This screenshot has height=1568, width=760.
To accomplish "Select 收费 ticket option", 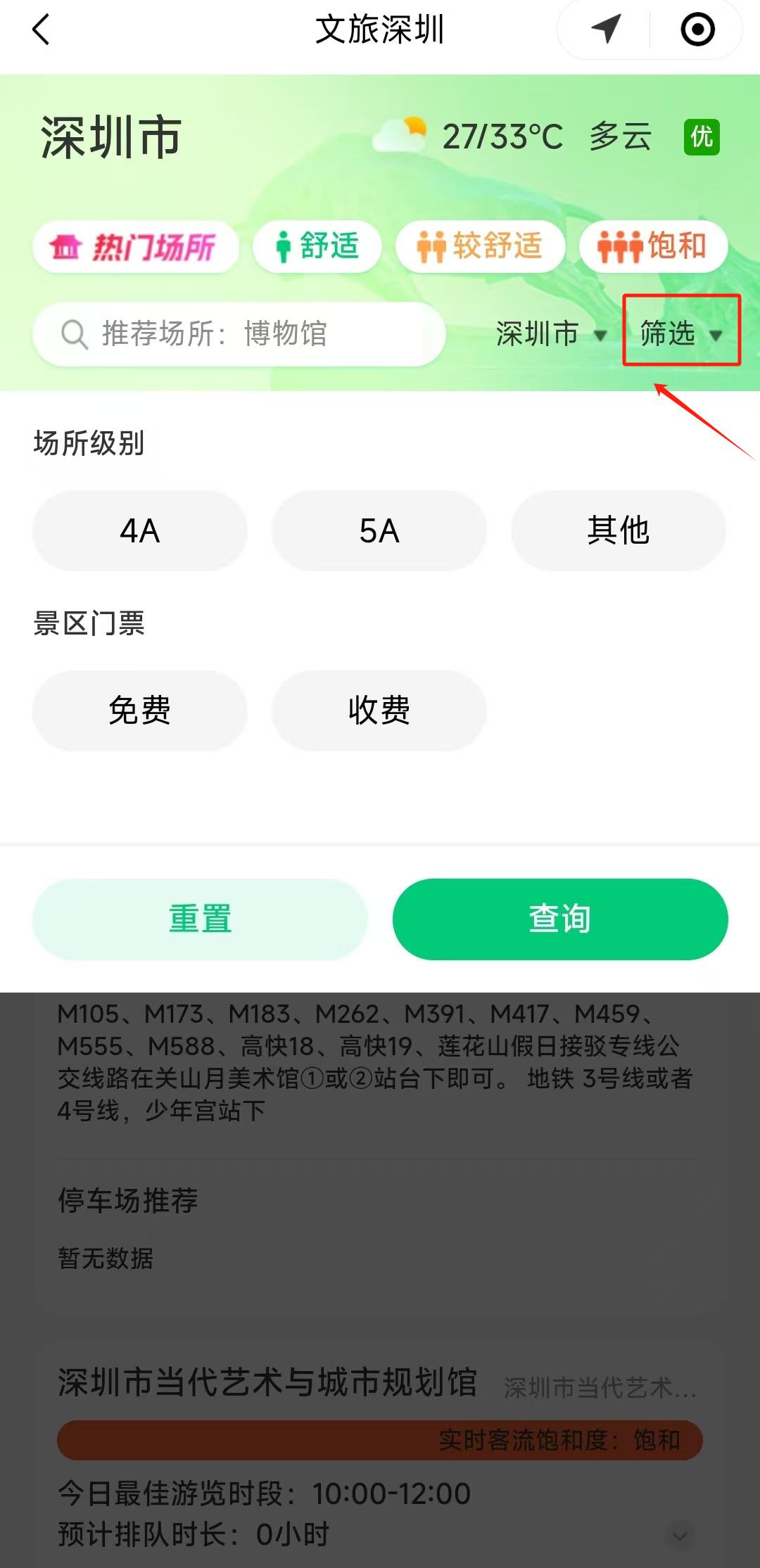I will (x=379, y=710).
